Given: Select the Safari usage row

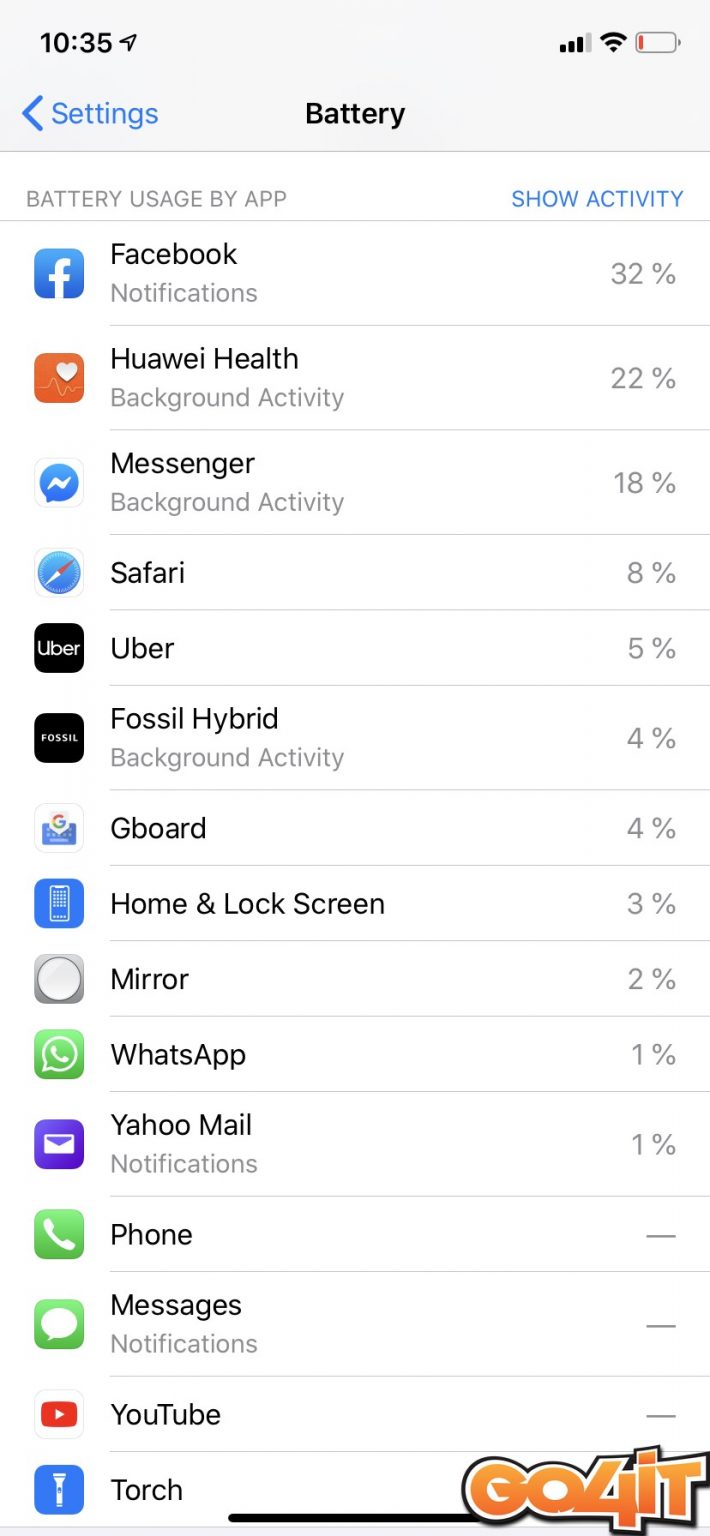Looking at the screenshot, I should 355,573.
